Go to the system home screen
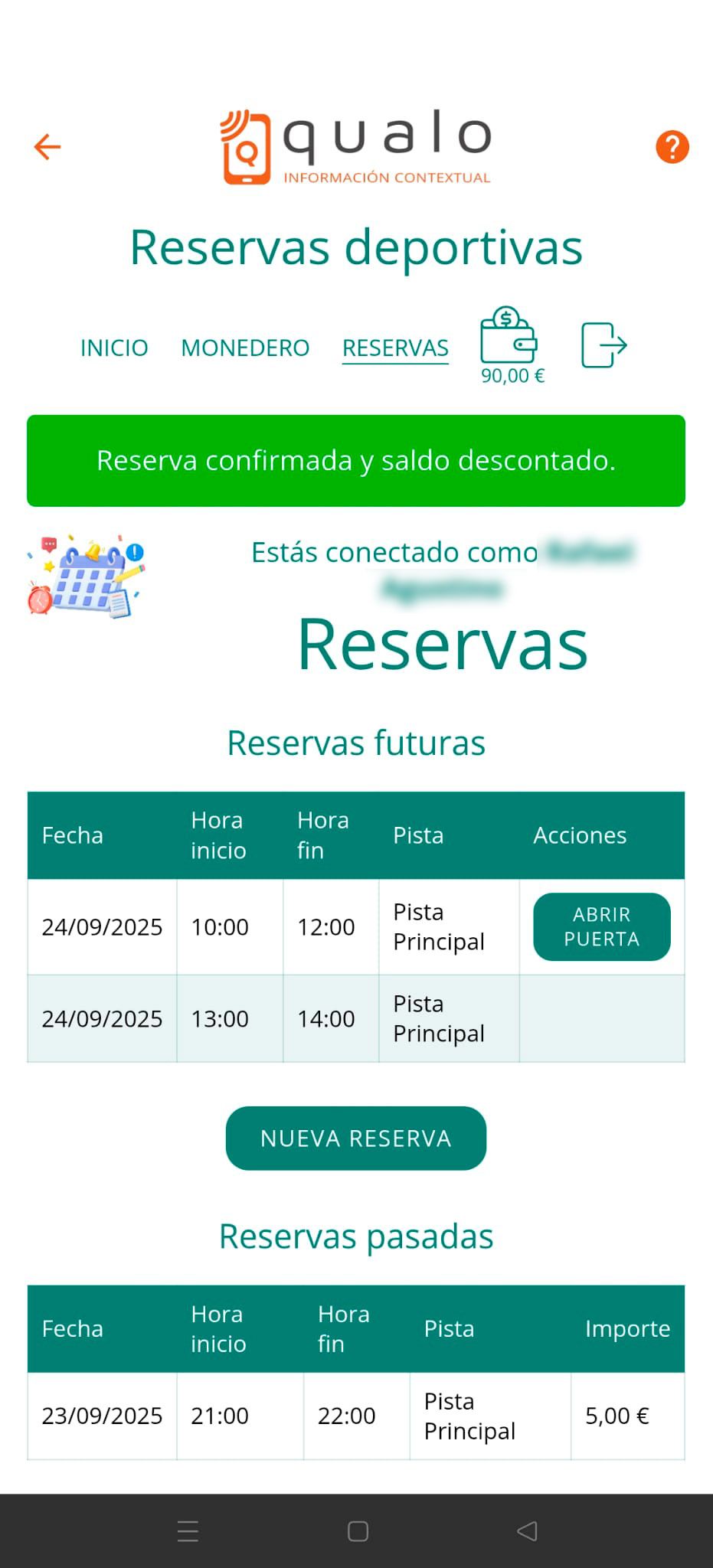The image size is (713, 1568). [358, 1530]
